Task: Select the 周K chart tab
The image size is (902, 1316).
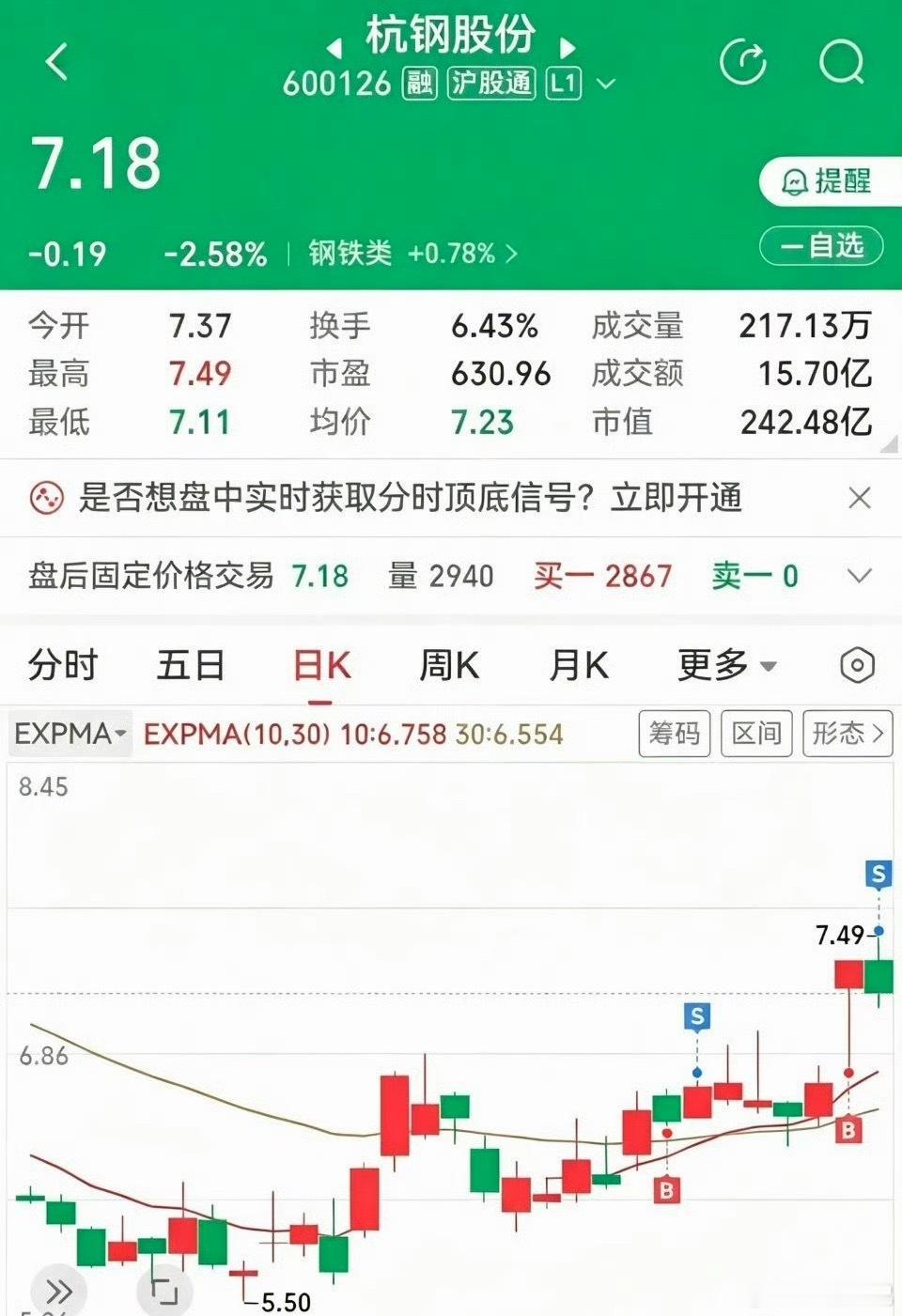Action: coord(449,665)
